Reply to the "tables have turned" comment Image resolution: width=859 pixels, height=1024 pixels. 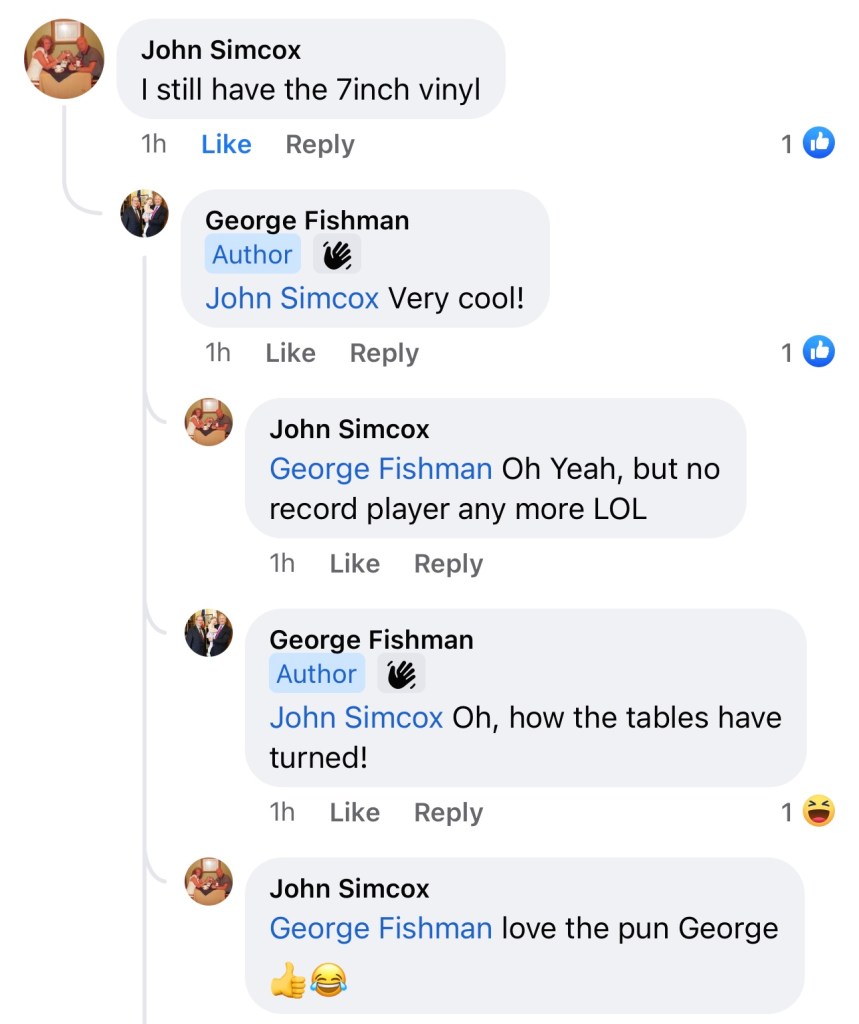pyautogui.click(x=448, y=813)
